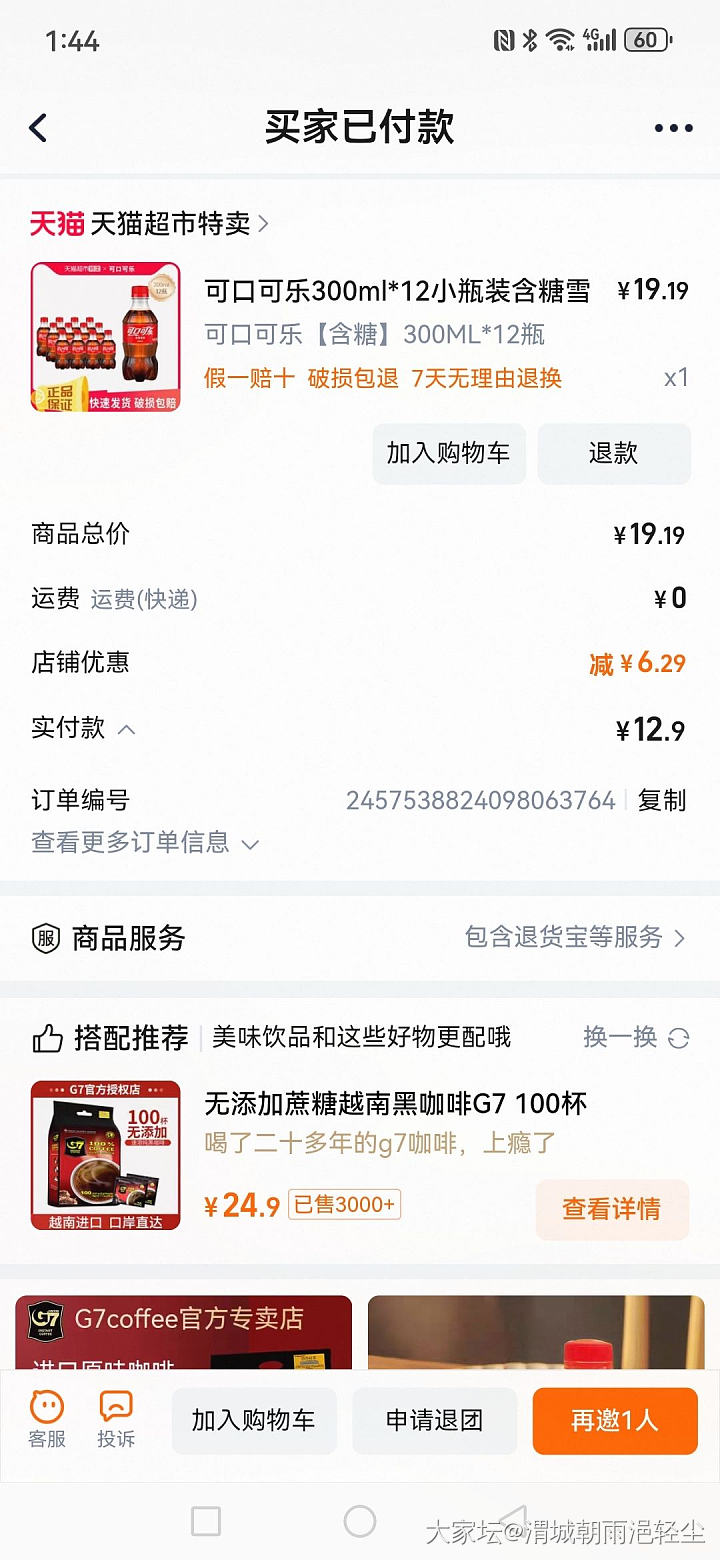The image size is (720, 1560).
Task: View details of G7 coffee via 查看详情
Action: [x=611, y=1209]
